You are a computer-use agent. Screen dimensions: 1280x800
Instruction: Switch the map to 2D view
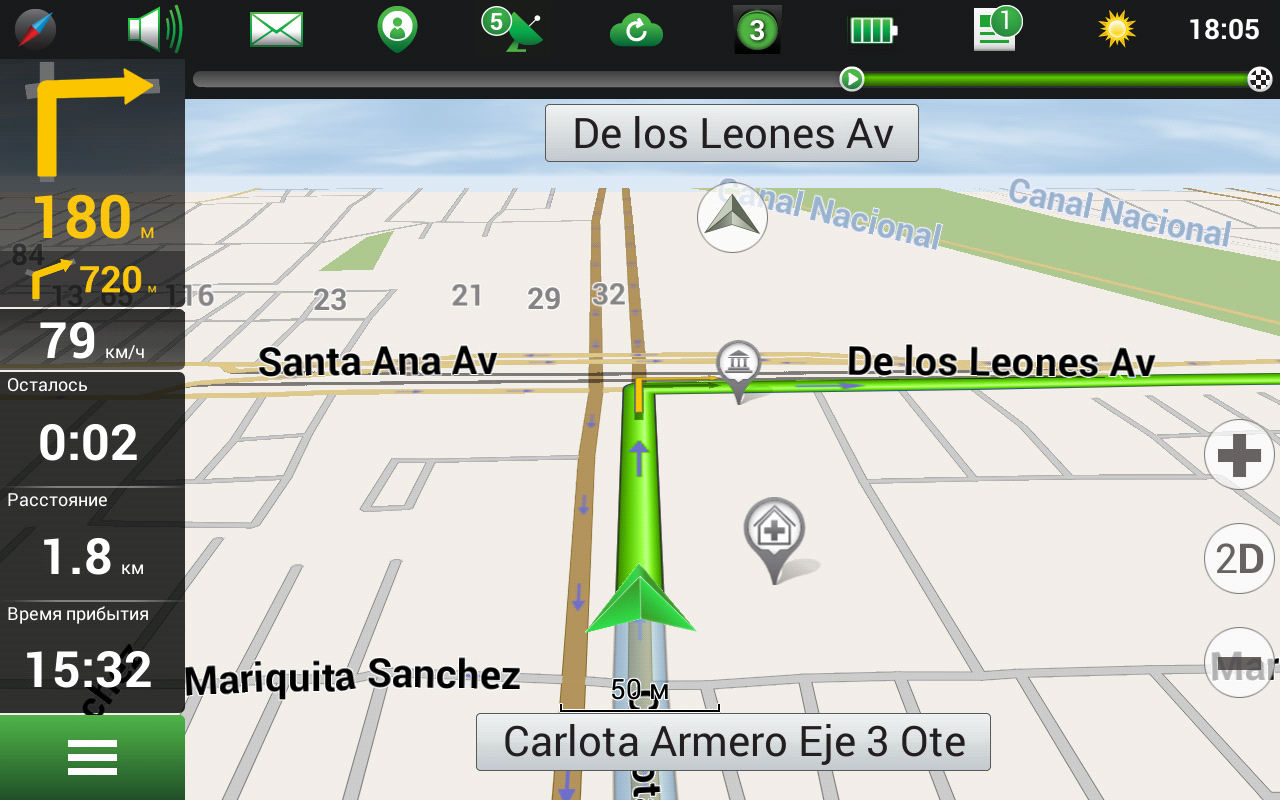click(1240, 558)
